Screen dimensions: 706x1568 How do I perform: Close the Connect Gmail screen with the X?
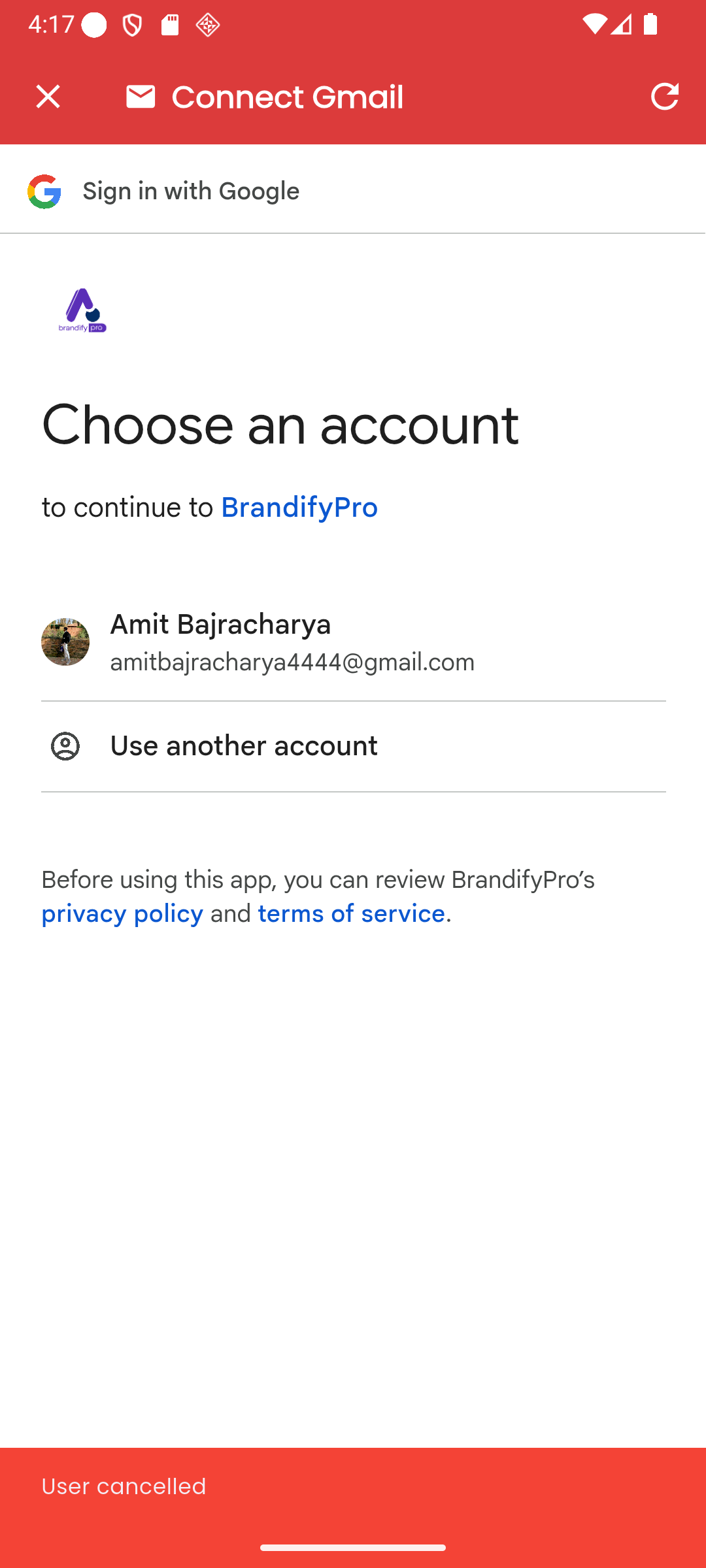coord(47,97)
